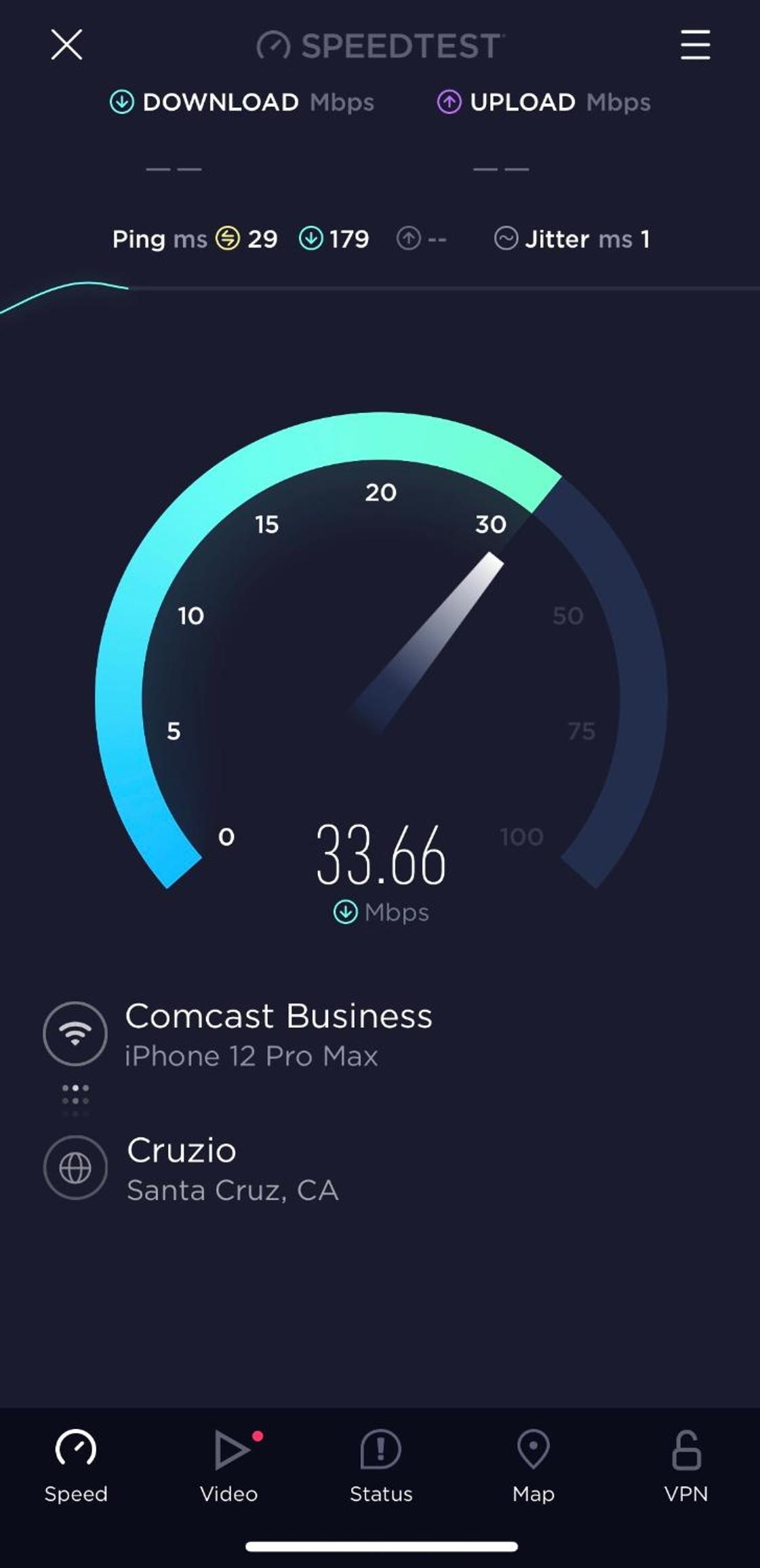Open the Video tab
This screenshot has width=760, height=1568.
pos(229,1464)
